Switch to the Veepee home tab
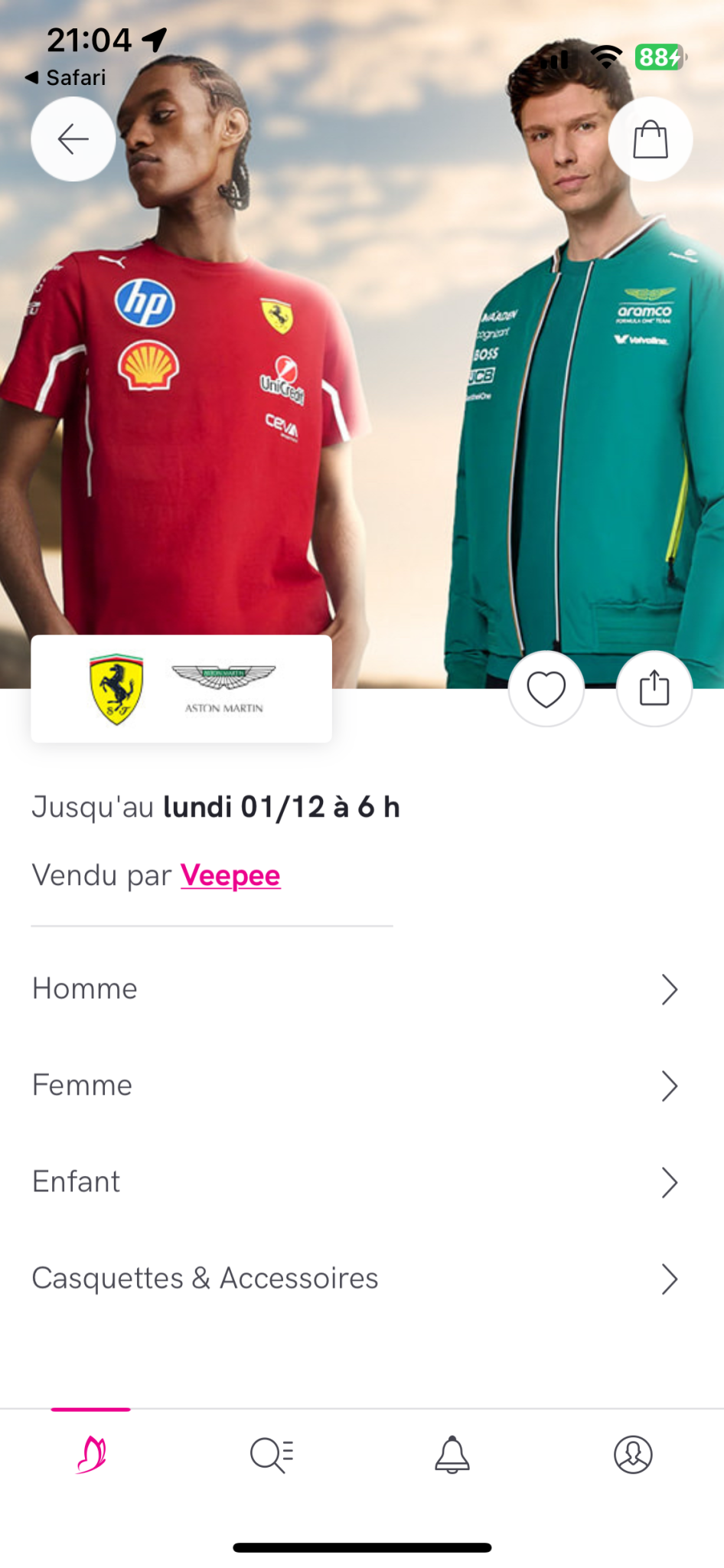 coord(91,1454)
